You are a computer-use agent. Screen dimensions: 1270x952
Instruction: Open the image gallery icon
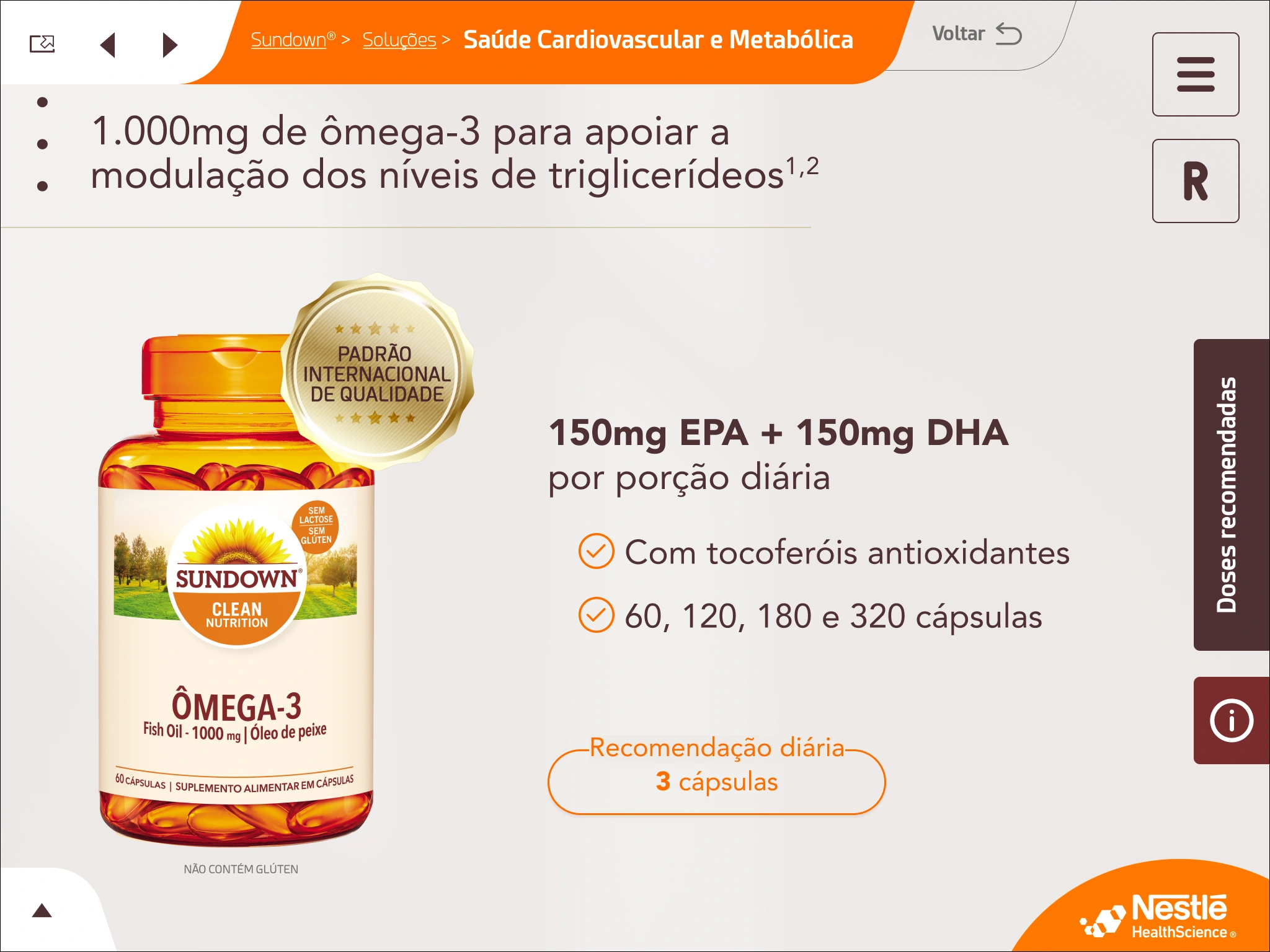click(42, 44)
